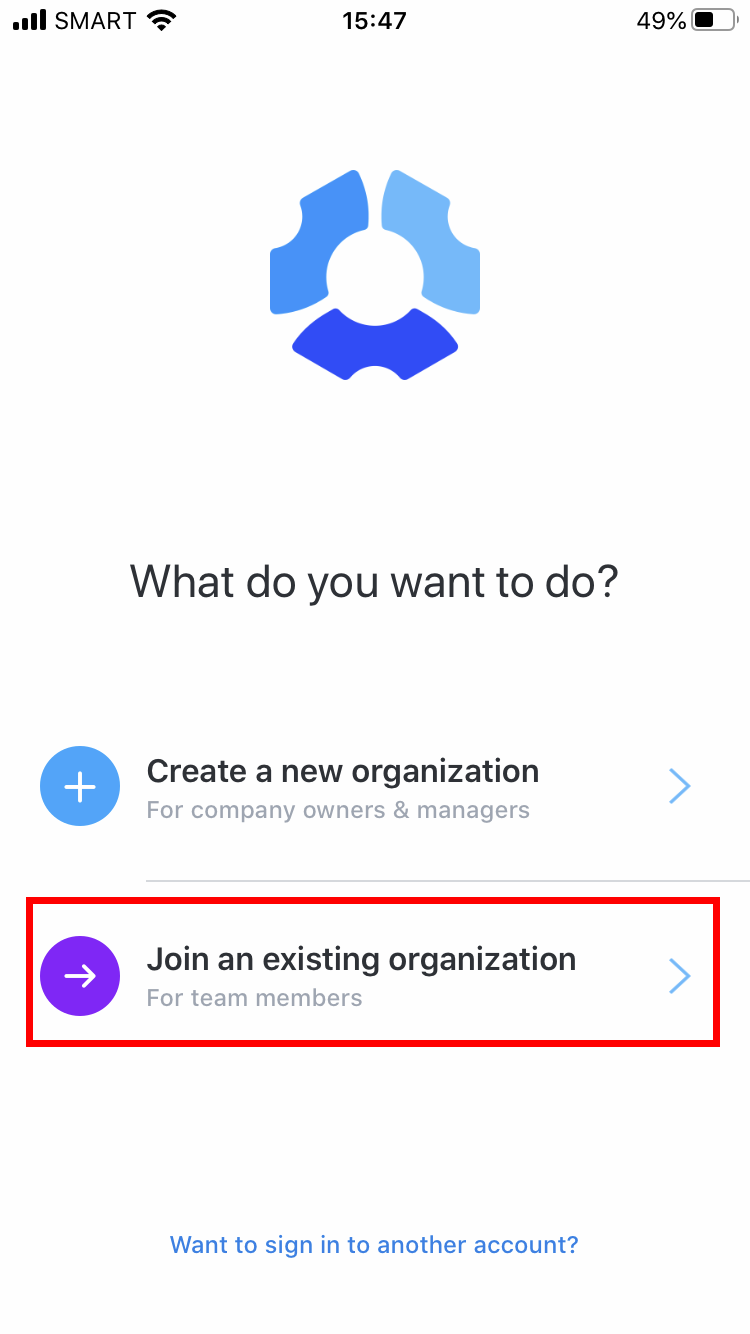
Task: Open the sign in to another account link
Action: click(374, 1245)
